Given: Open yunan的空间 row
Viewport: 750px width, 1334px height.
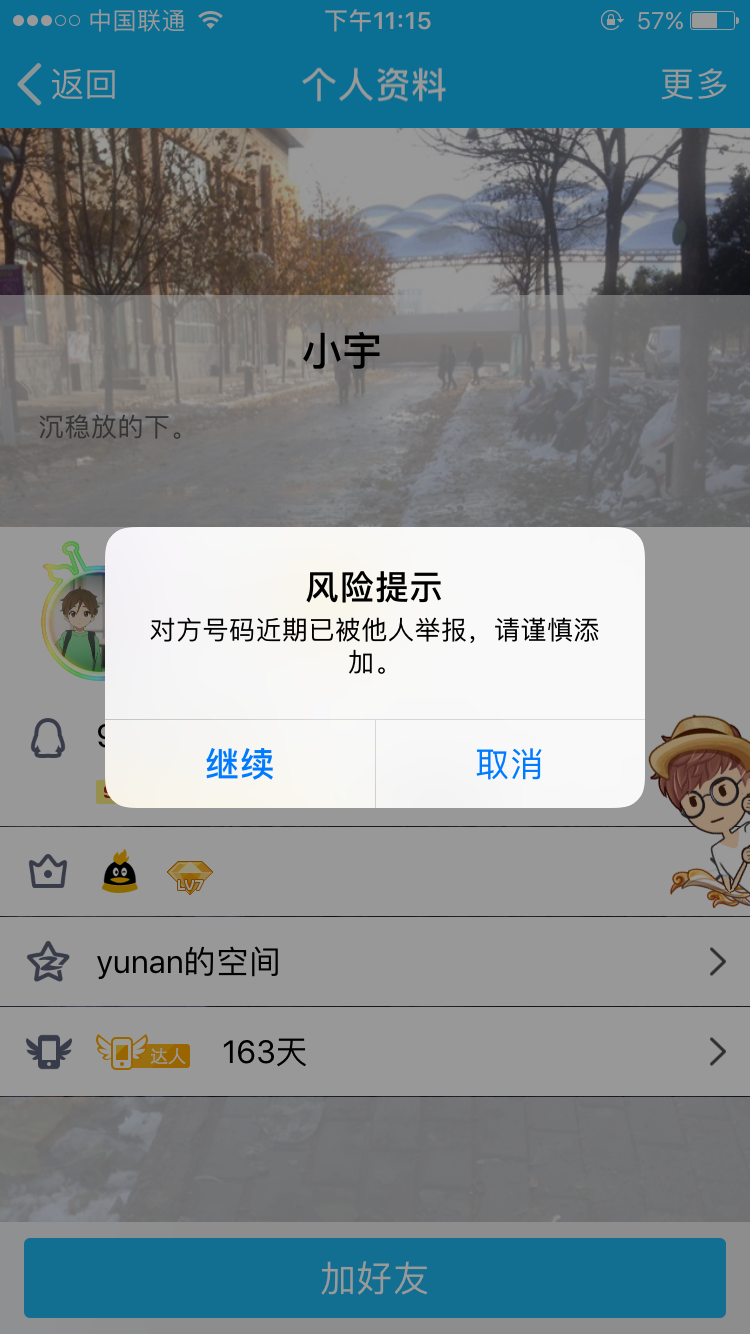Looking at the screenshot, I should pyautogui.click(x=375, y=962).
